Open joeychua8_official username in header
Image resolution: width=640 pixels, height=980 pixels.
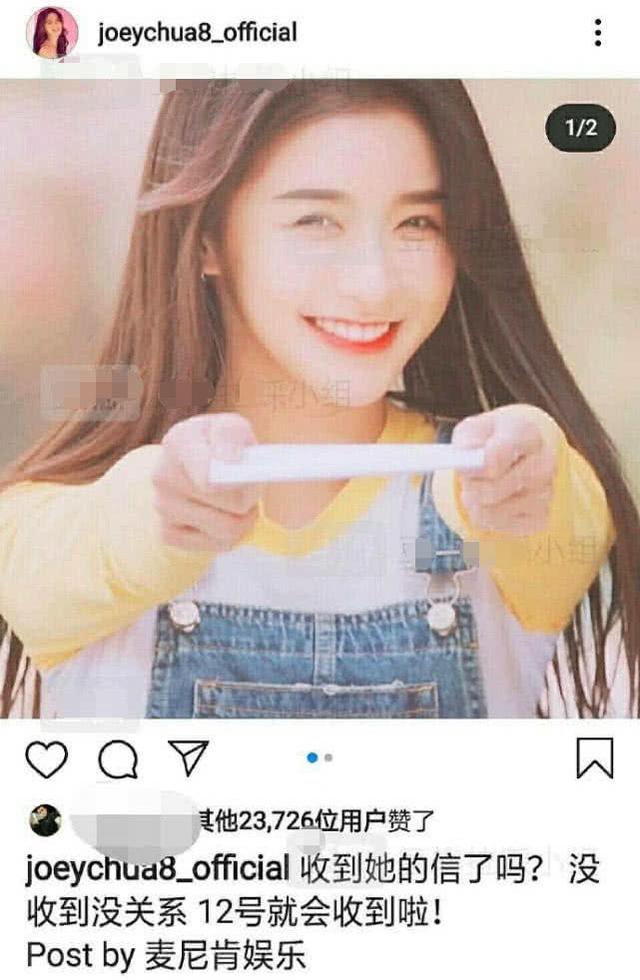198,33
